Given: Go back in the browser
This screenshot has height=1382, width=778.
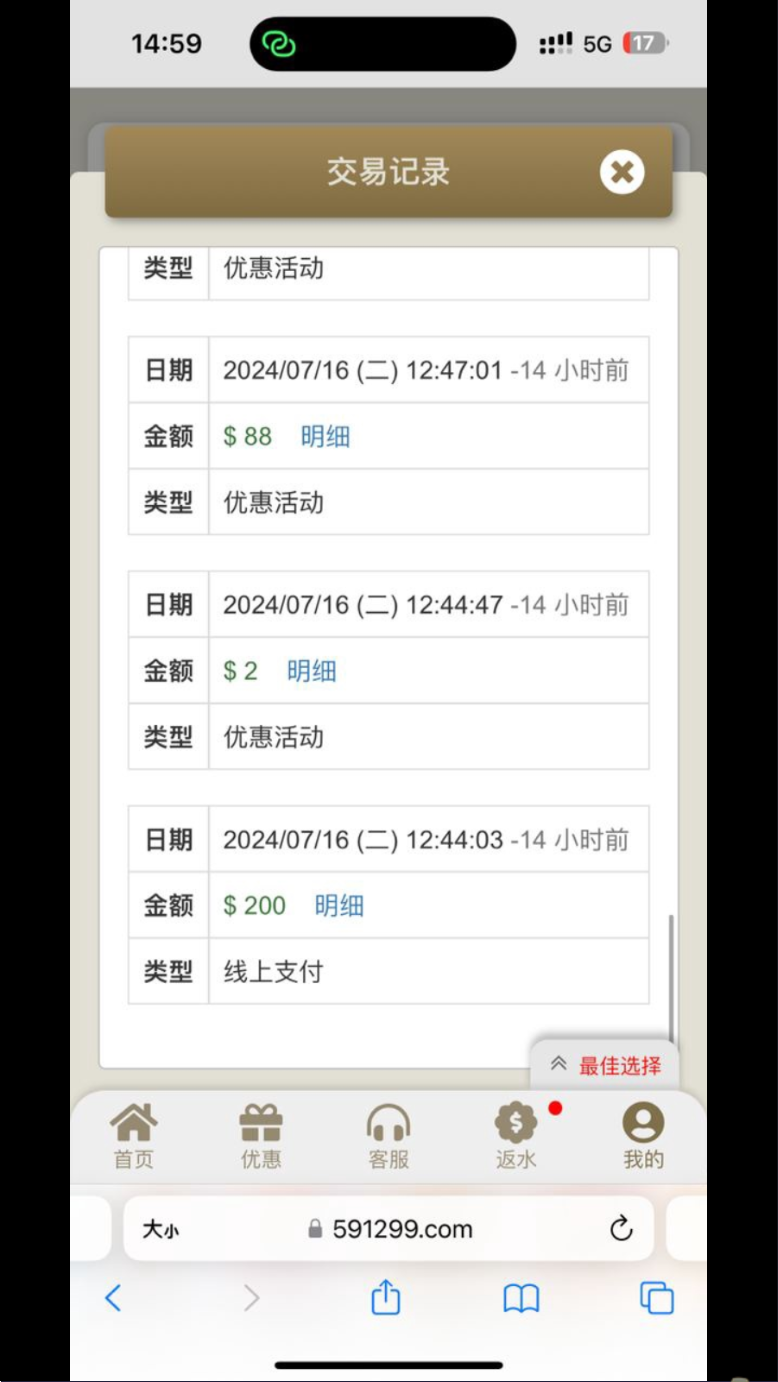Looking at the screenshot, I should (113, 1298).
